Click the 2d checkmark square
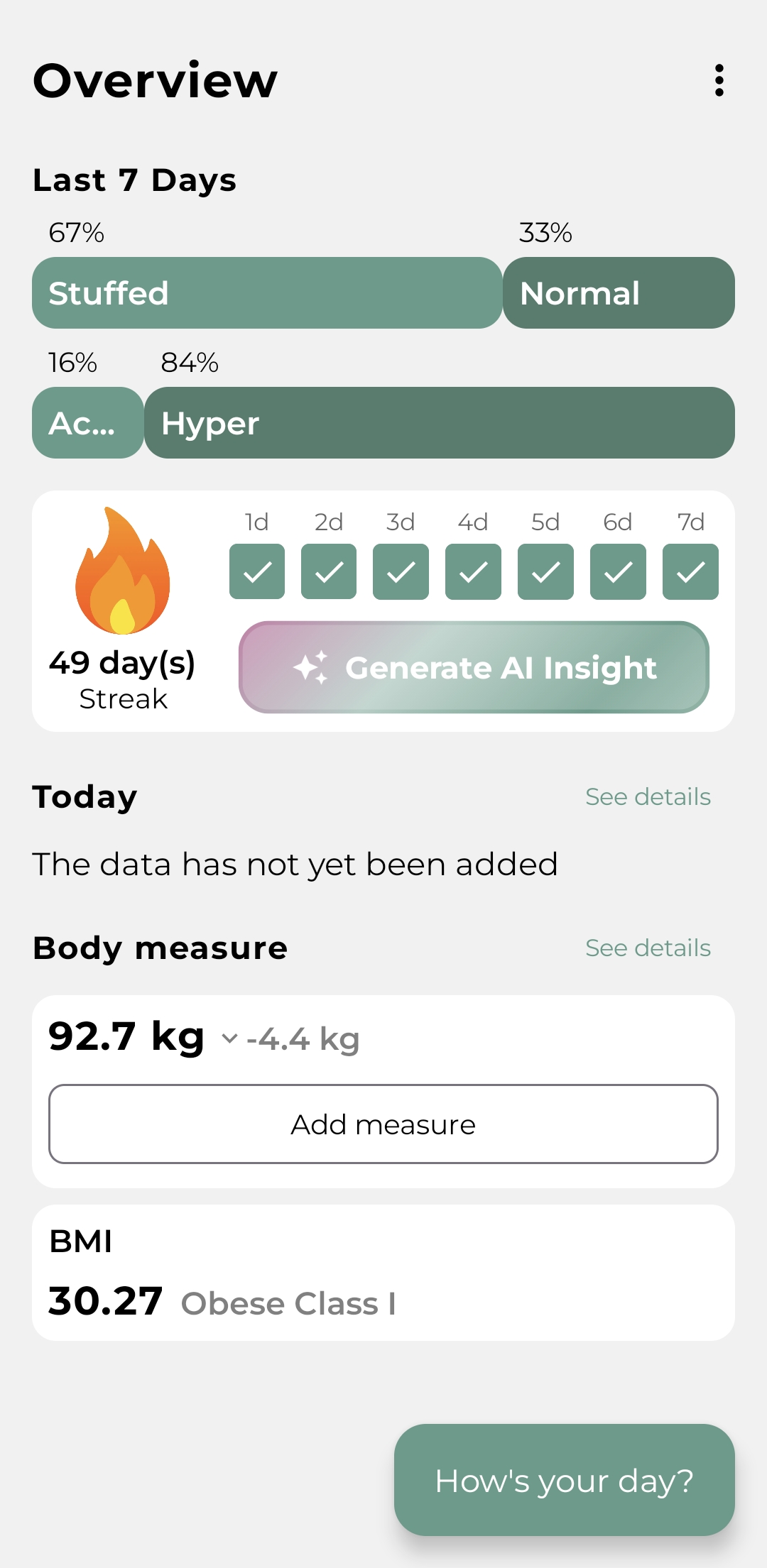This screenshot has width=767, height=1568. coord(329,571)
